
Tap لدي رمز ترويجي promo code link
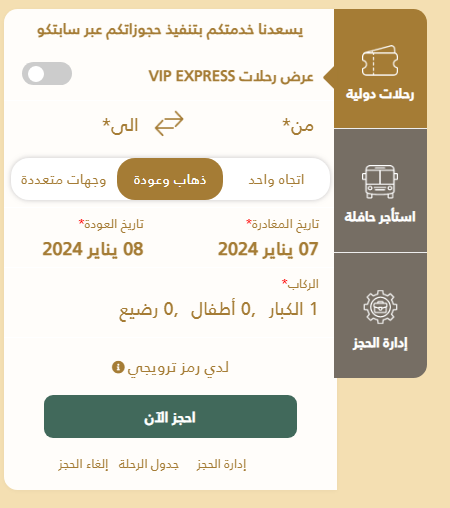170,368
